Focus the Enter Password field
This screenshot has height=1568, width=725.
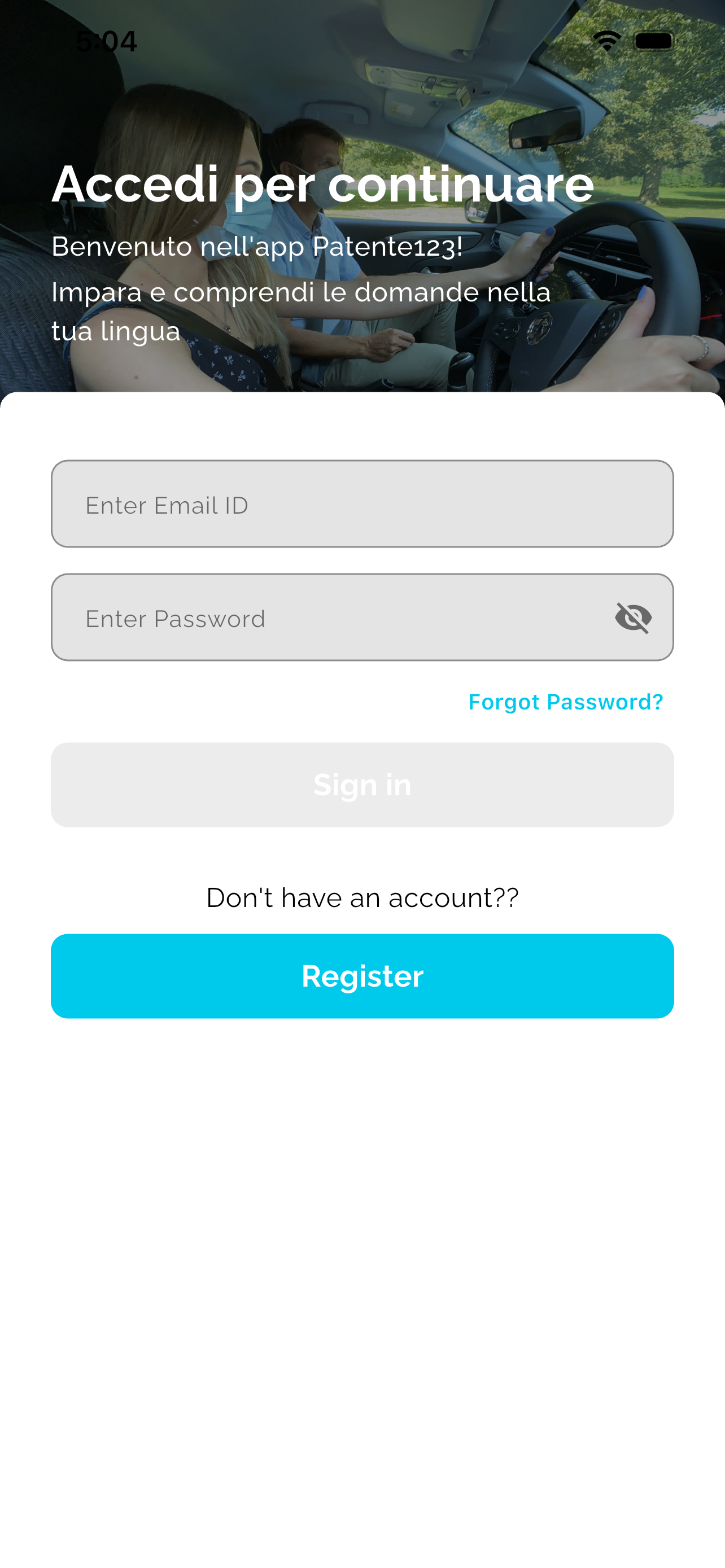[329, 617]
